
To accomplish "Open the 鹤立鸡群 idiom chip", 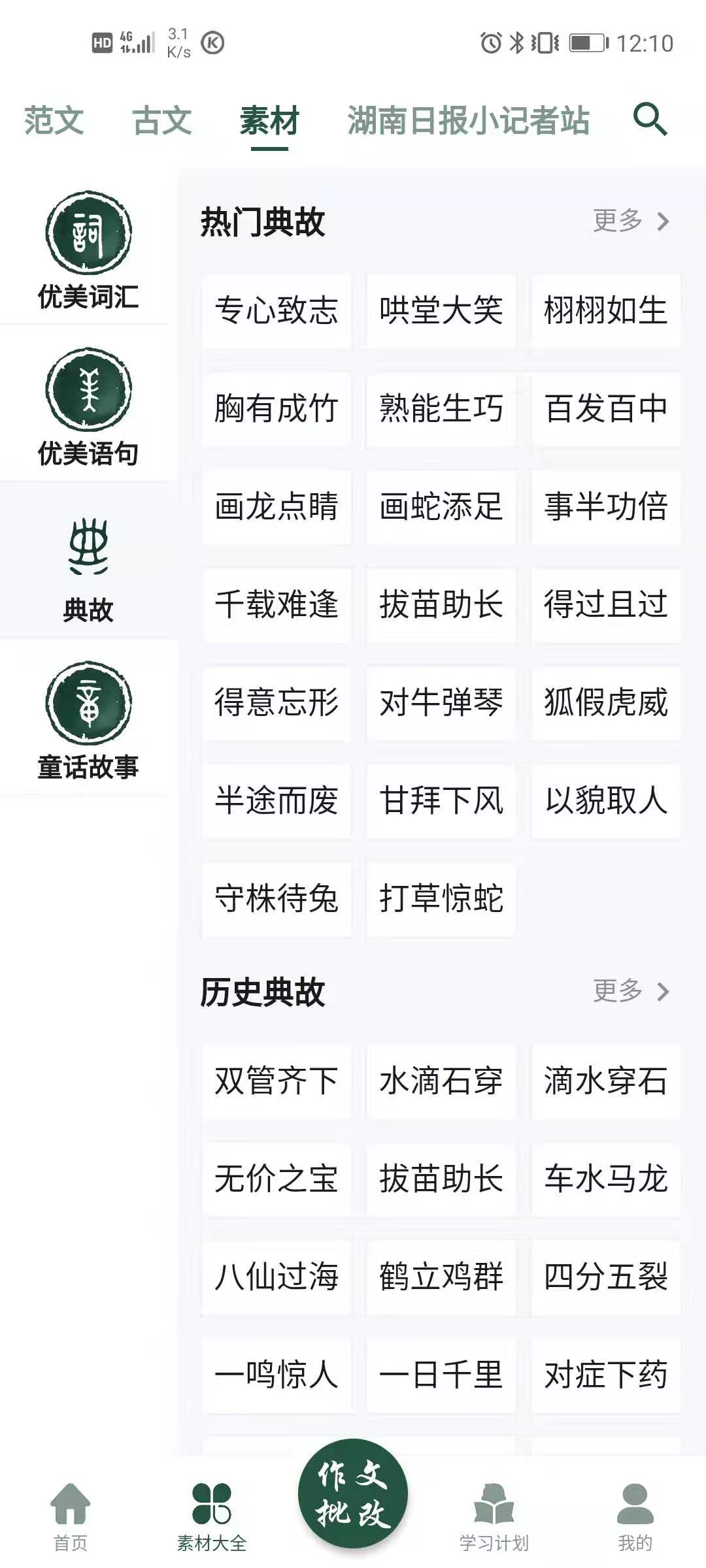I will pyautogui.click(x=441, y=1277).
